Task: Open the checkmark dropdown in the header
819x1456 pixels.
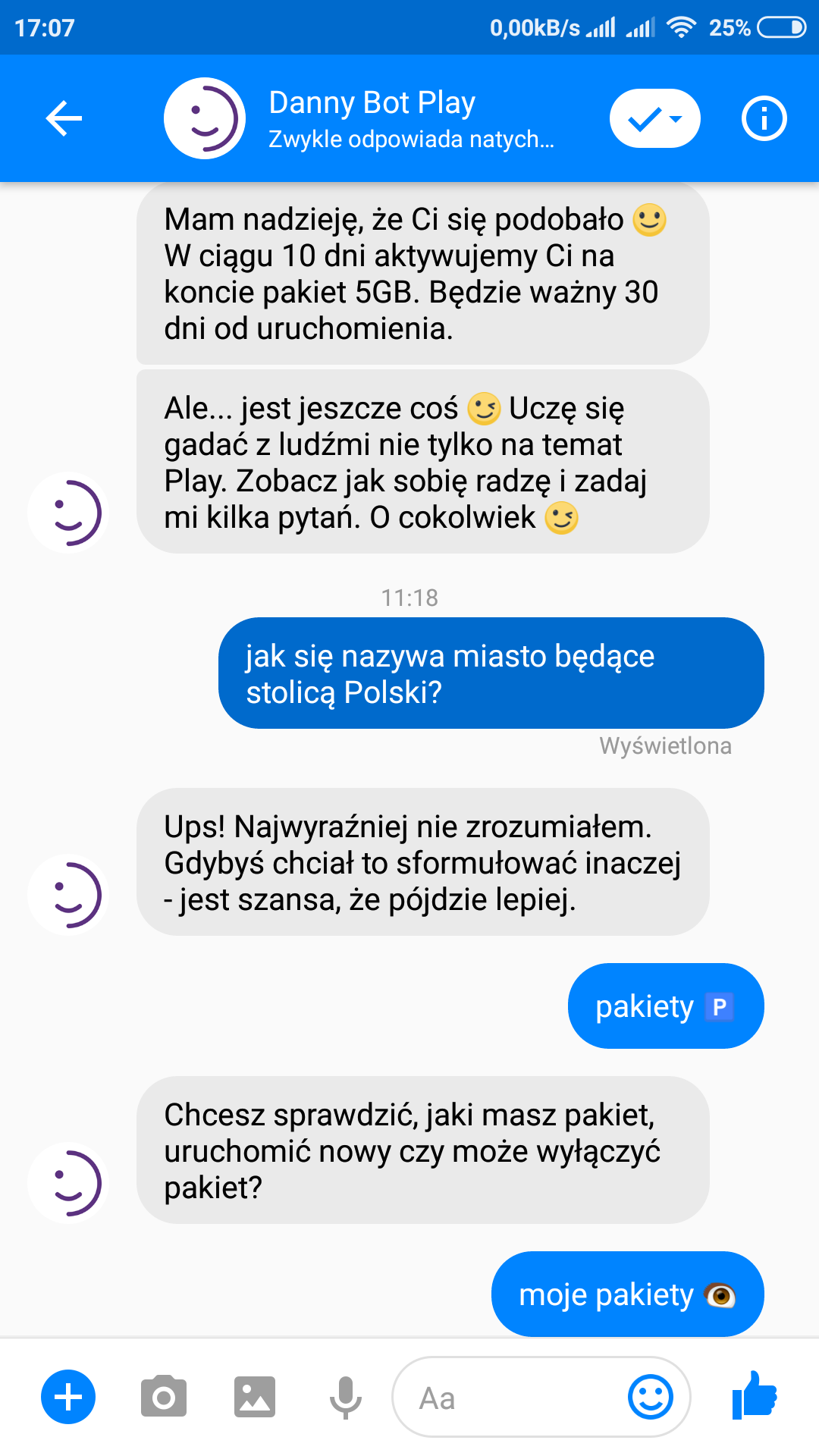Action: tap(654, 118)
